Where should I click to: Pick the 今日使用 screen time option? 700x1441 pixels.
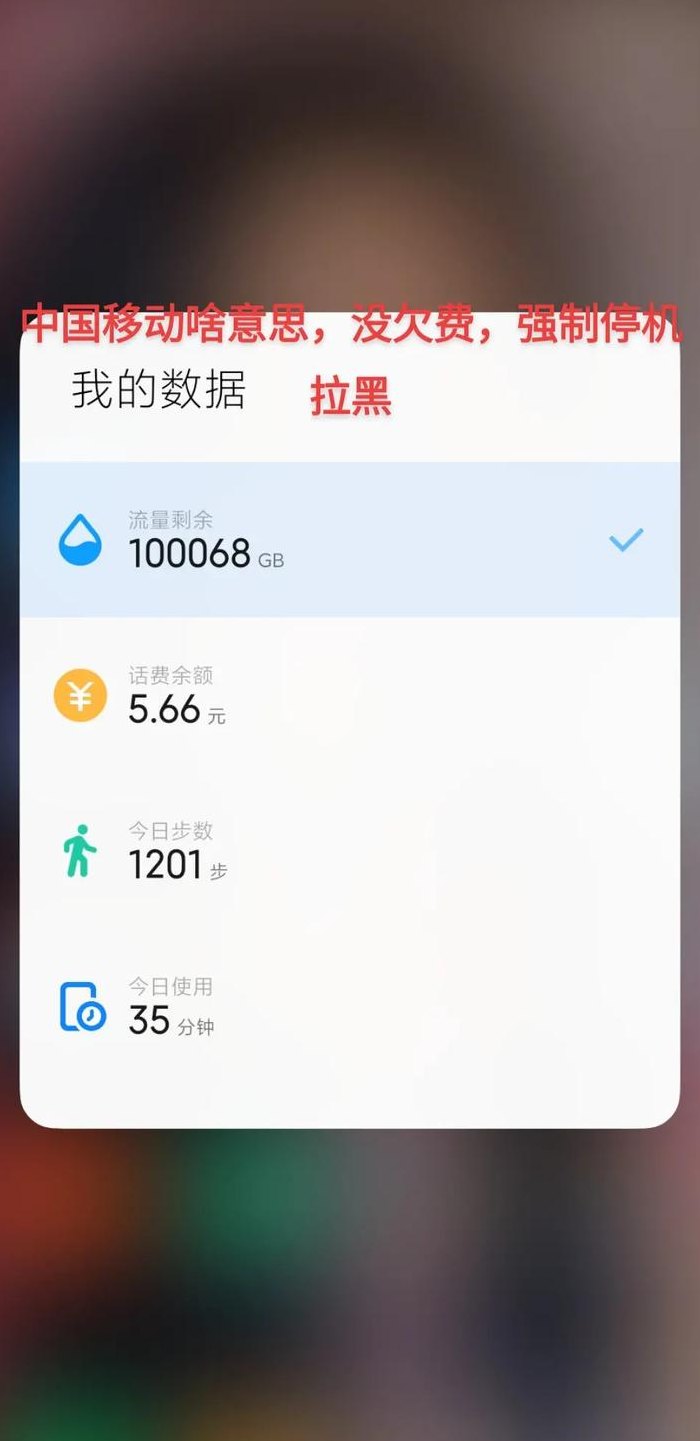350,1006
